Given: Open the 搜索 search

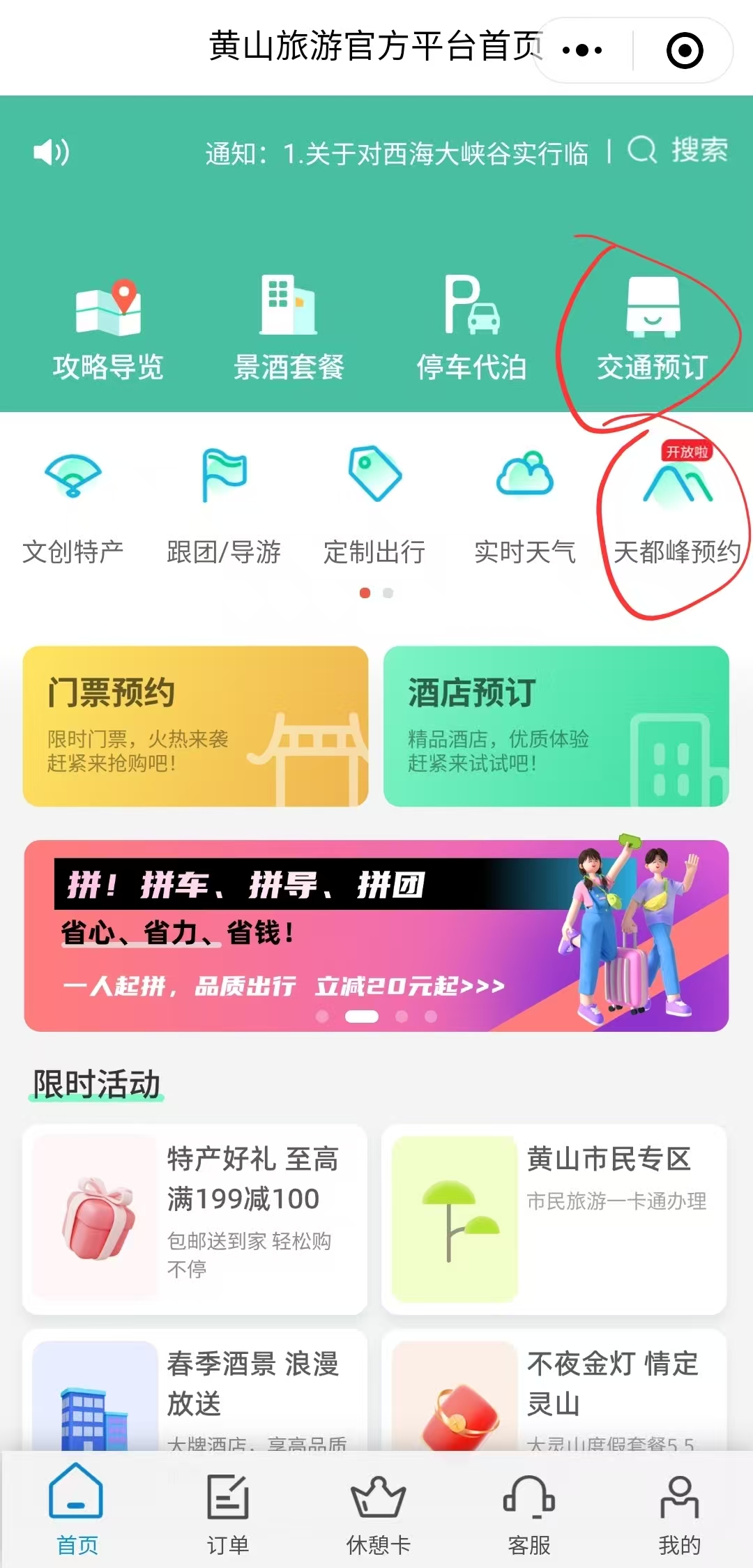Looking at the screenshot, I should pos(678,150).
